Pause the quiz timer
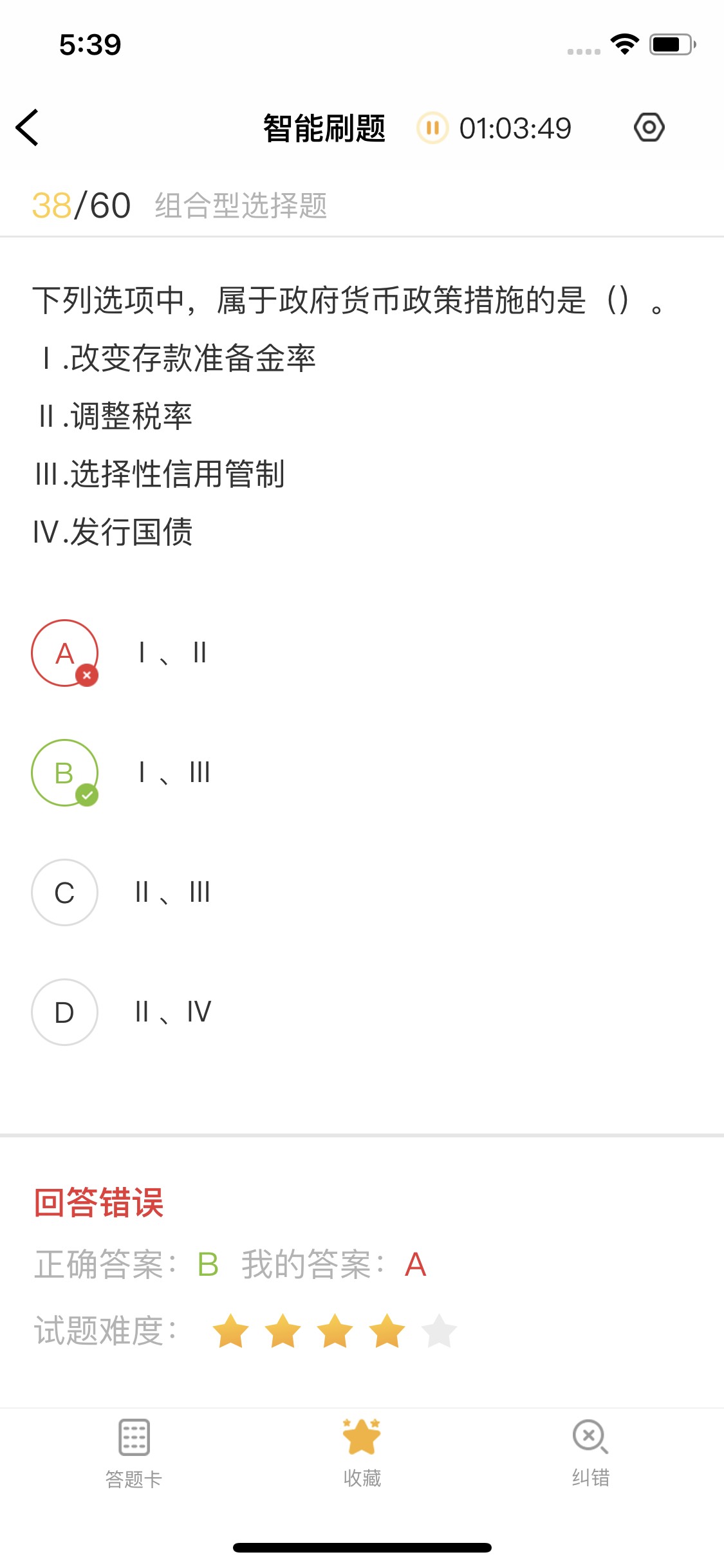Screen dimensions: 724x1568 (432, 127)
